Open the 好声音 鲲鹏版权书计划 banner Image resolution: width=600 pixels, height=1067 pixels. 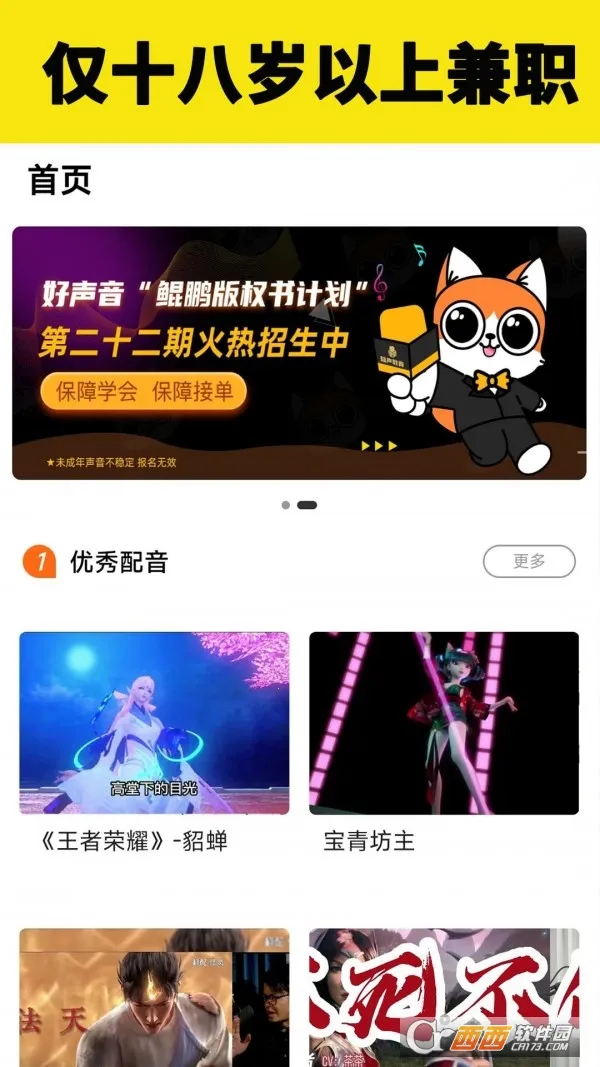[x=299, y=352]
